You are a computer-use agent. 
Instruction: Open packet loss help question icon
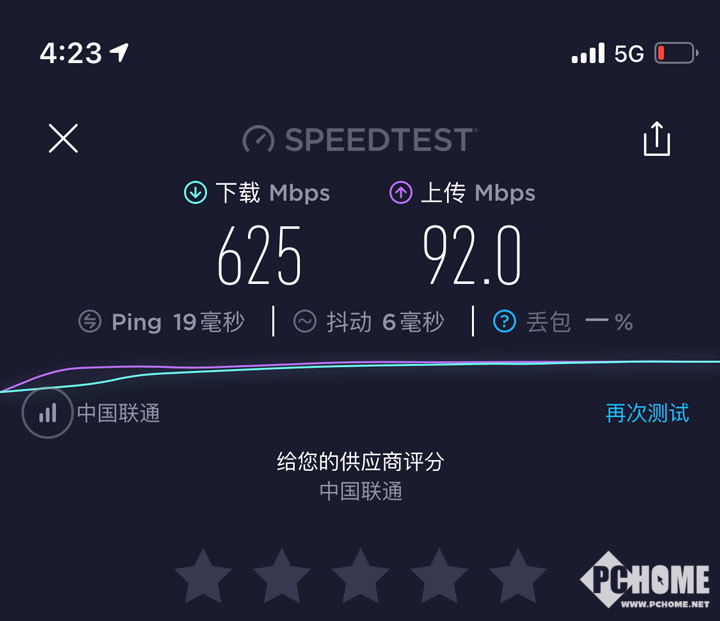tap(505, 322)
